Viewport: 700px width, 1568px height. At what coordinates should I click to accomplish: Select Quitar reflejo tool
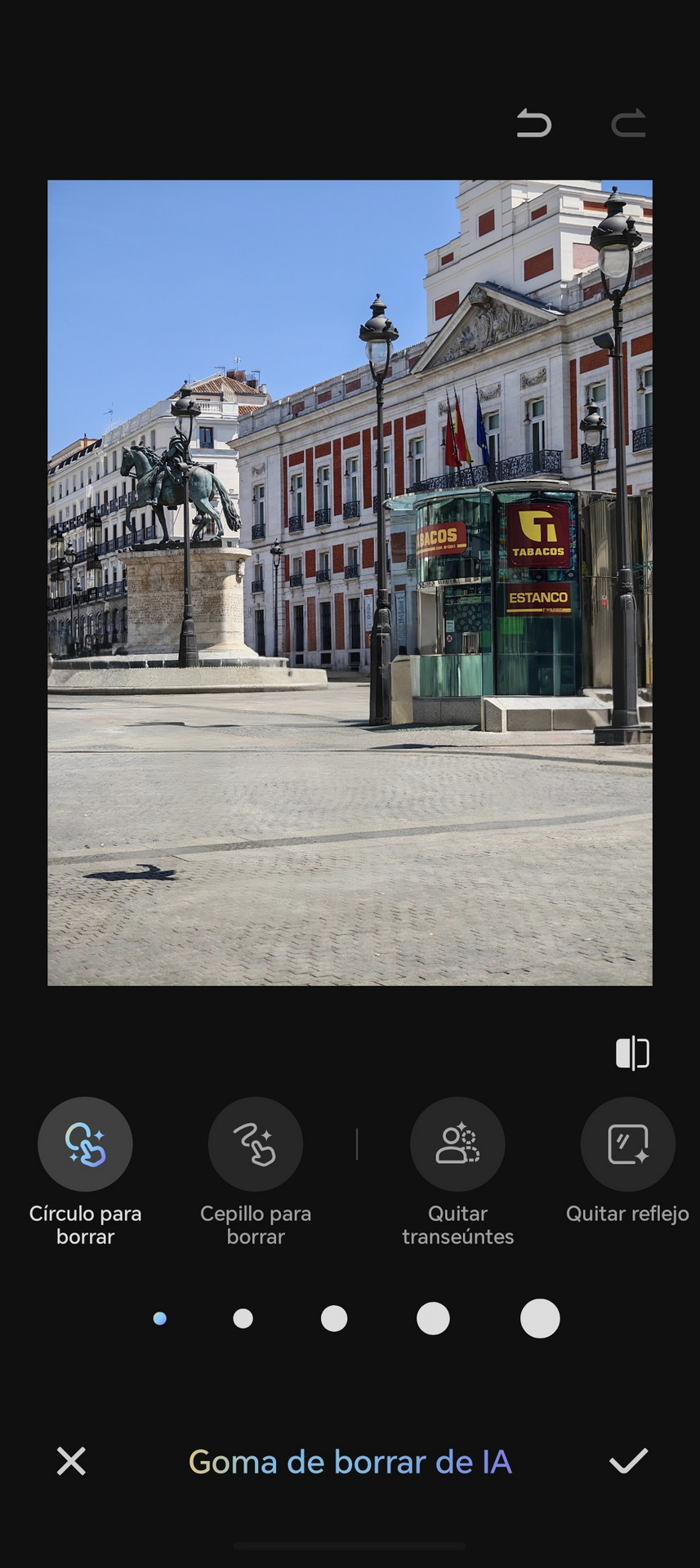[627, 1143]
